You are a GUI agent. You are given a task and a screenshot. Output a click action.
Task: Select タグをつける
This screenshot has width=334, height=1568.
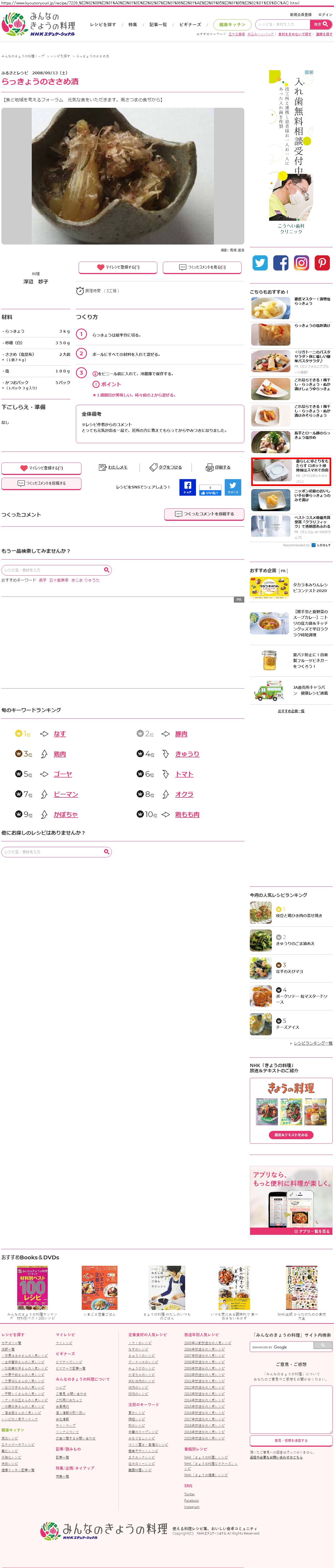(166, 467)
